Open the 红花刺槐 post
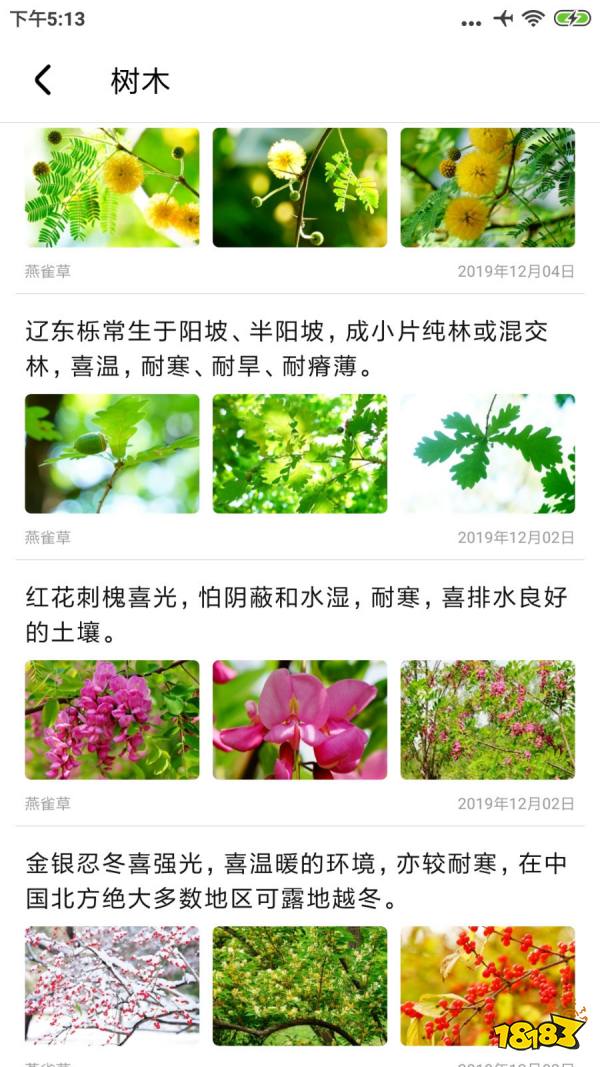 tap(297, 616)
